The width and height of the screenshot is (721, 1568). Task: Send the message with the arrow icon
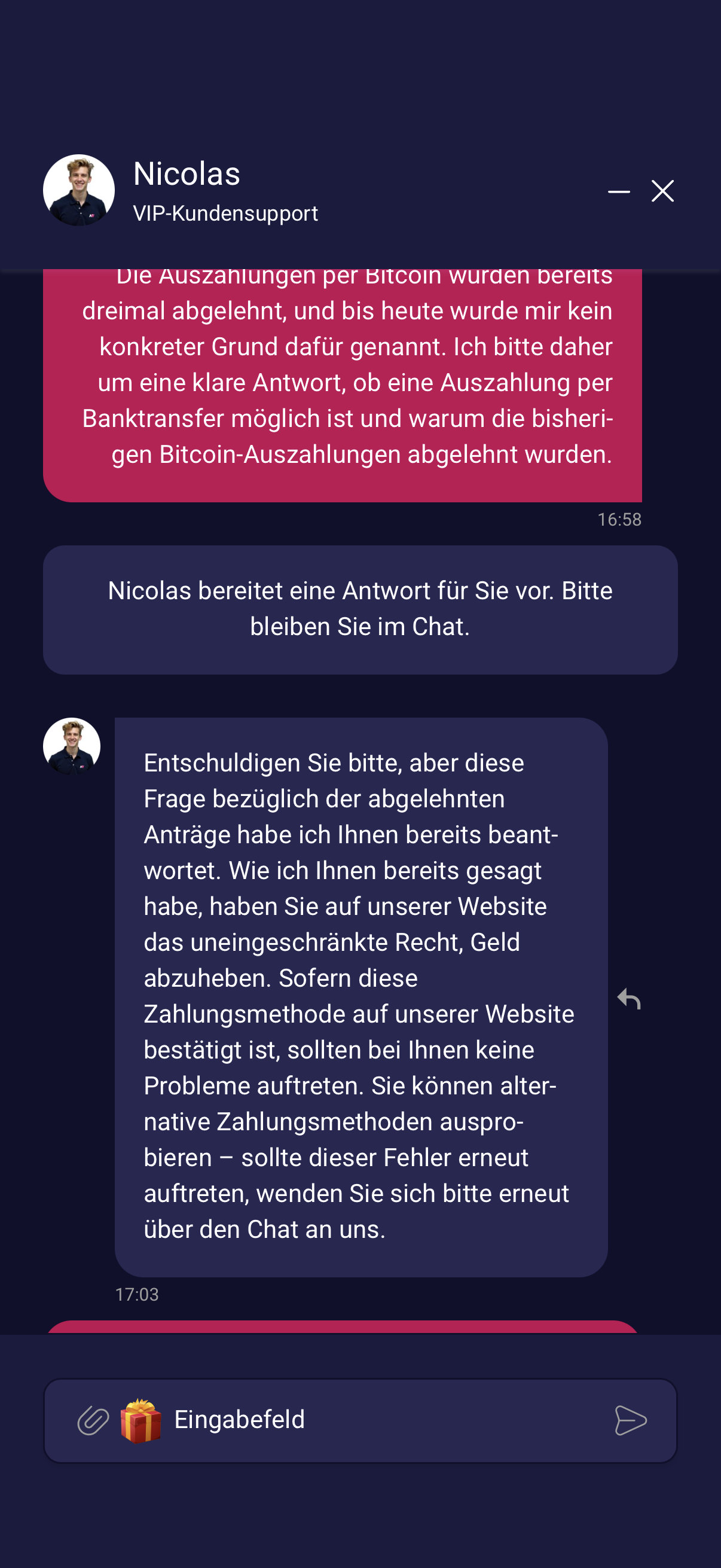tap(630, 1420)
